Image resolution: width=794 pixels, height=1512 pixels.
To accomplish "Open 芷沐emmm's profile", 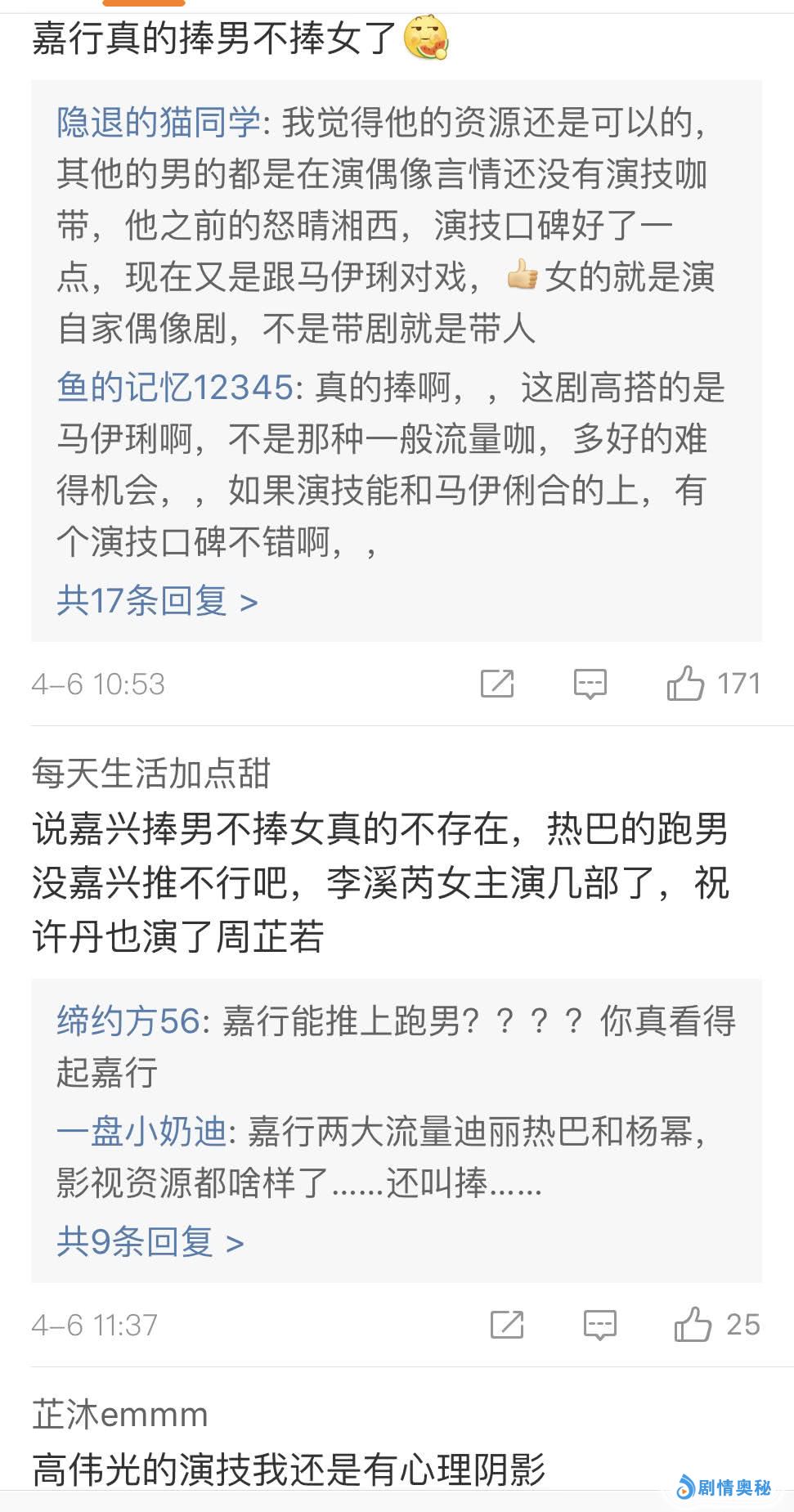I will 120,1415.
